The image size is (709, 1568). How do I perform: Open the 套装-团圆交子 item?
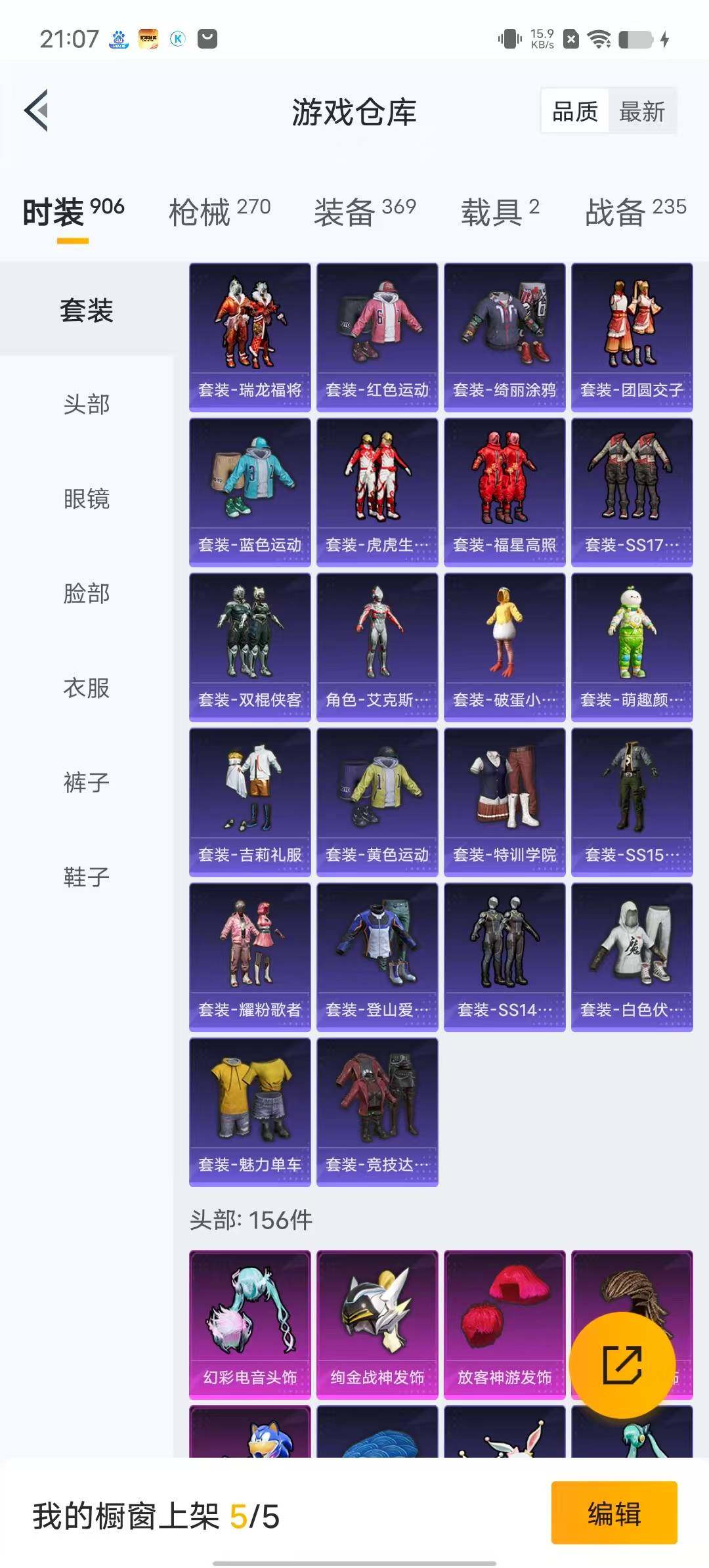632,338
